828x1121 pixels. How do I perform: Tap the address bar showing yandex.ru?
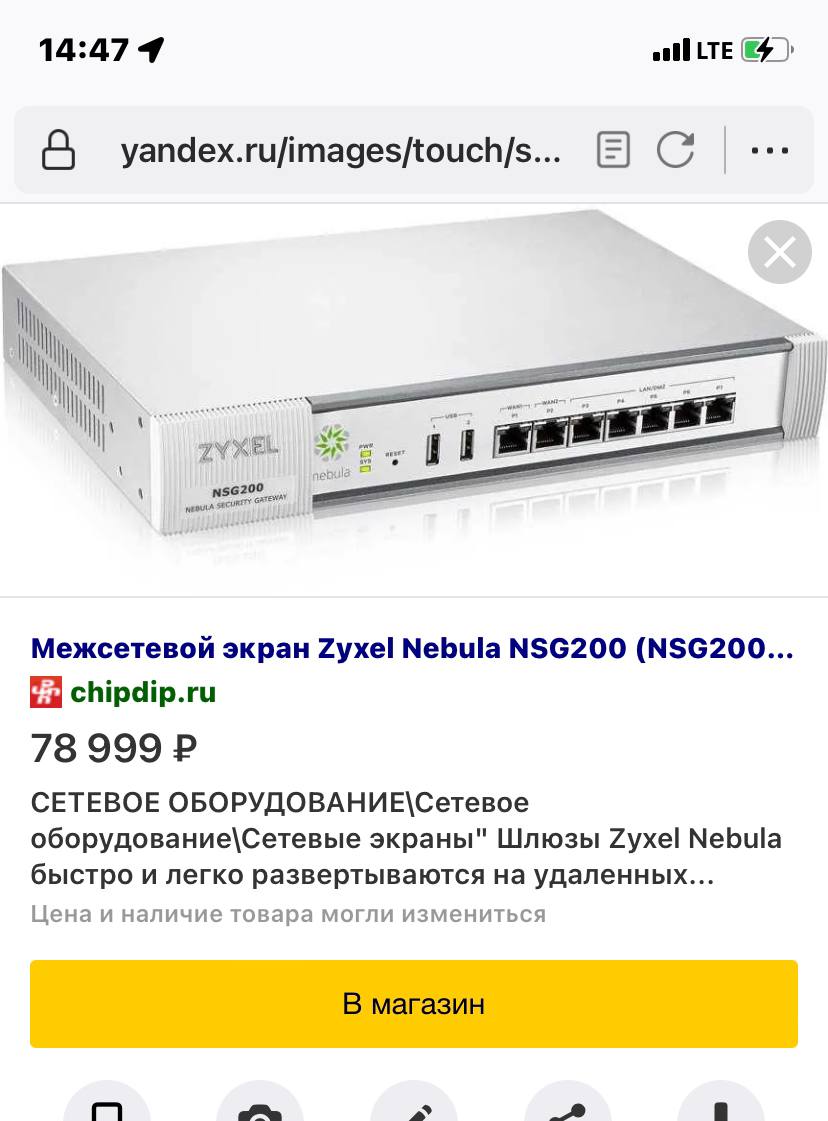click(x=340, y=151)
